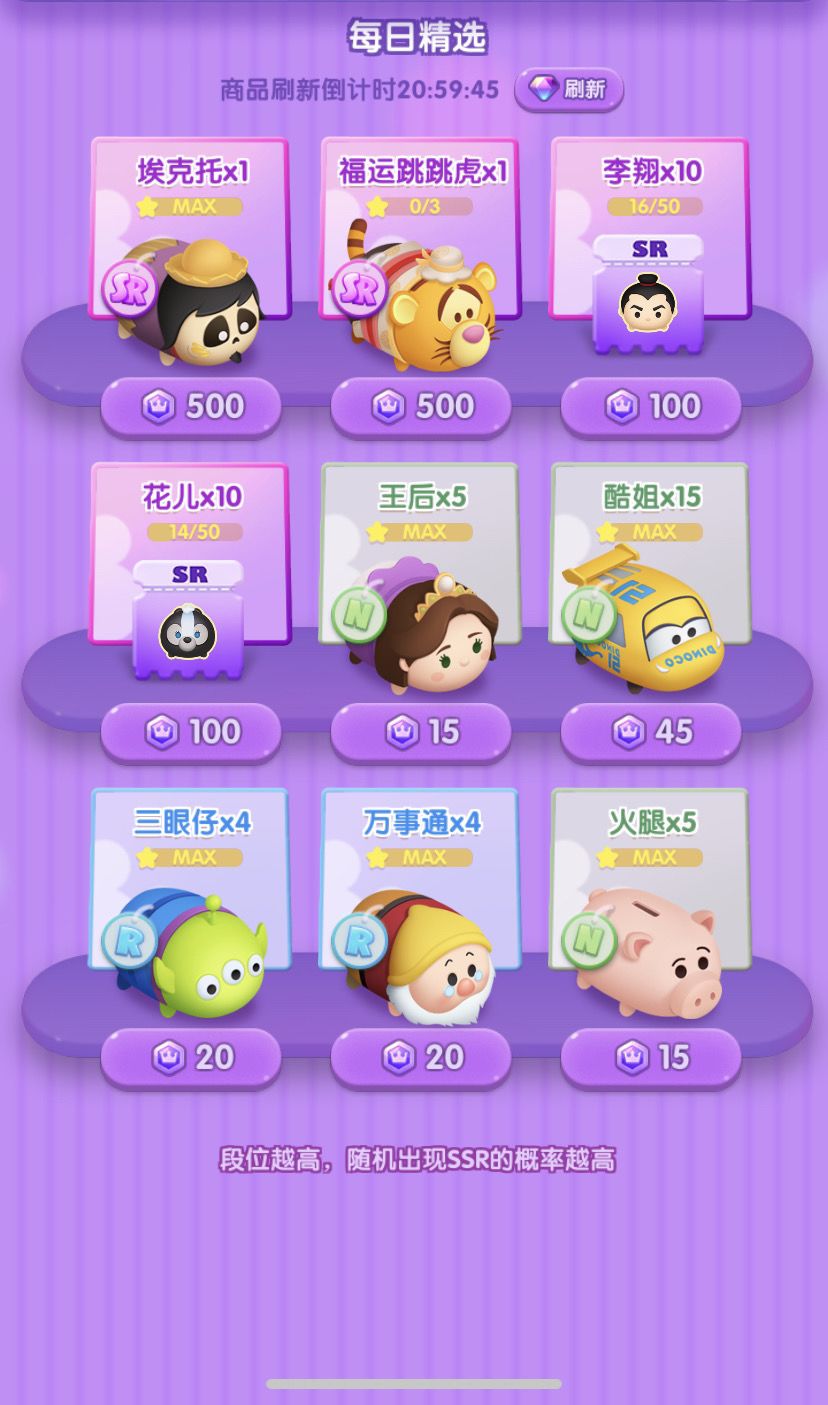828x1405 pixels.
Task: Tap the 刷新 refresh button
Action: tap(569, 87)
